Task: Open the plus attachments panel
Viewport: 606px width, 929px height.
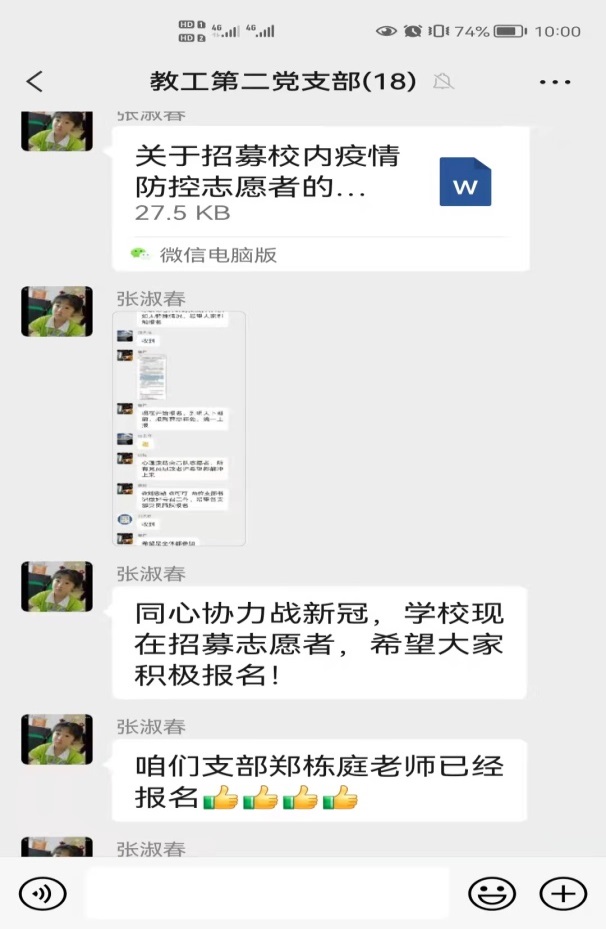Action: (563, 893)
